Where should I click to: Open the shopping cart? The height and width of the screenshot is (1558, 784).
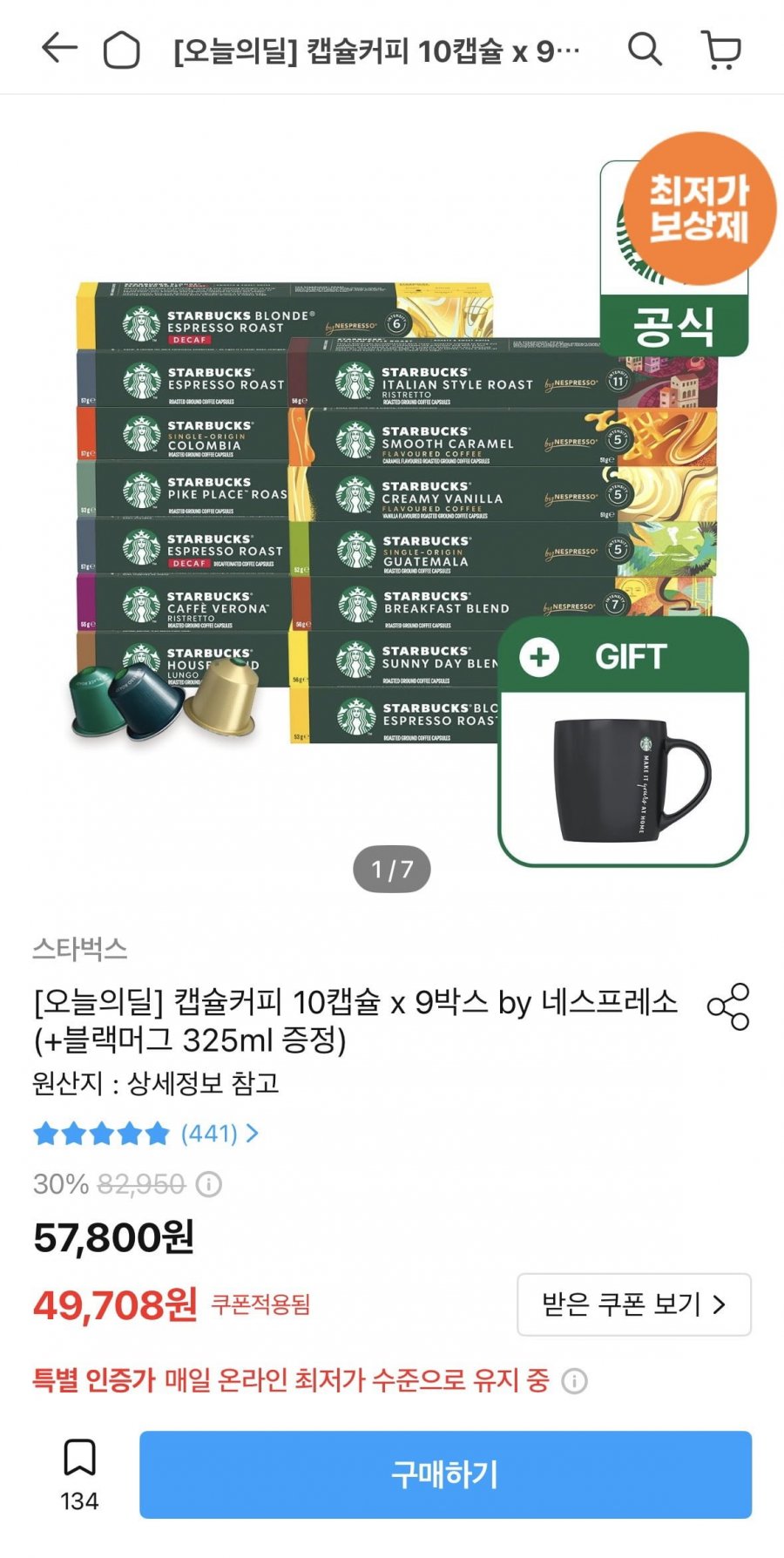[721, 51]
